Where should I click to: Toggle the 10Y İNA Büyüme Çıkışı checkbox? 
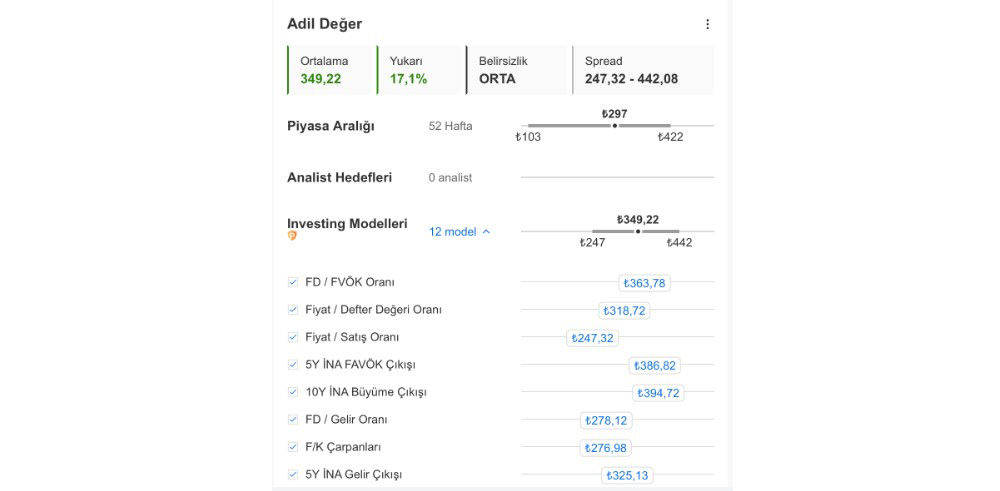click(x=293, y=392)
